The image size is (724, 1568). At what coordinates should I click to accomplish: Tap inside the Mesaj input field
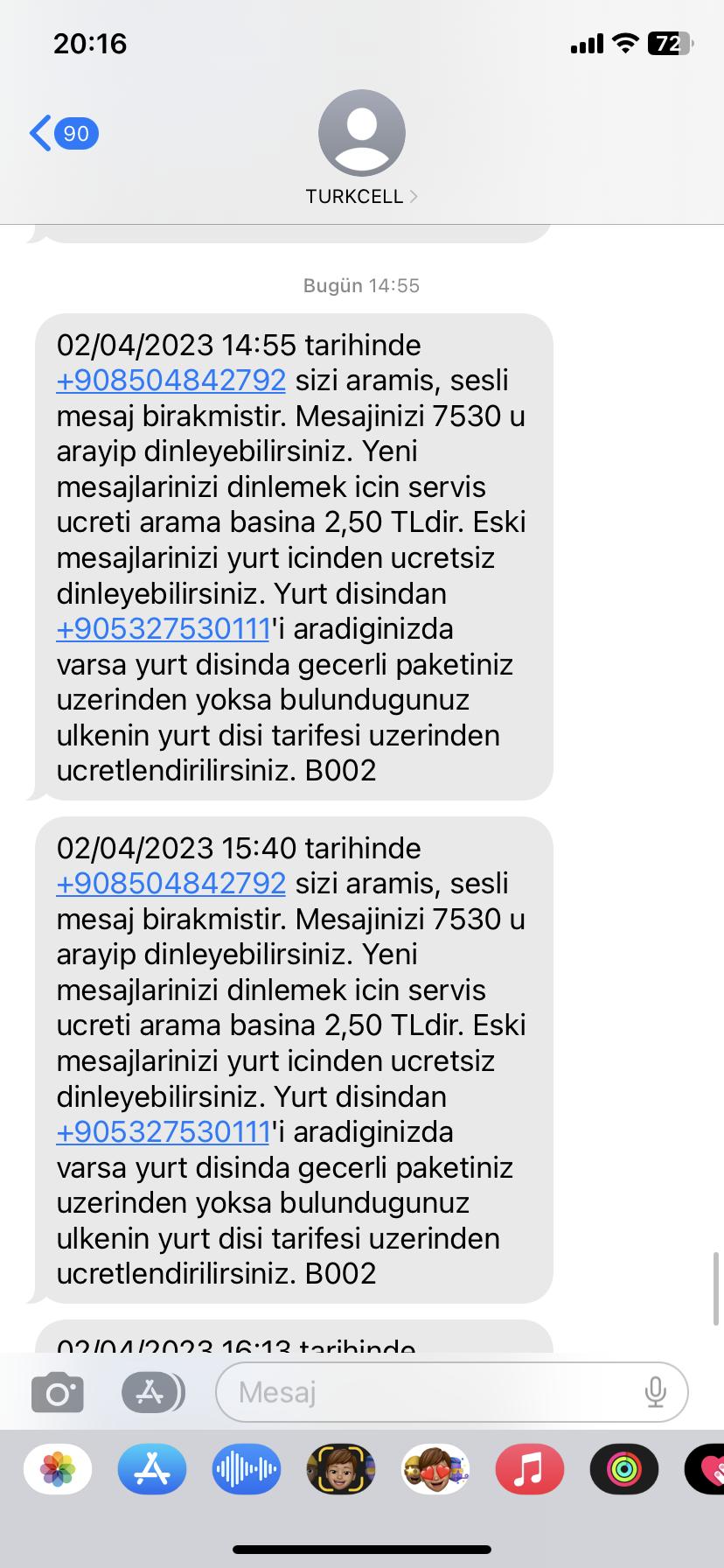393,1392
